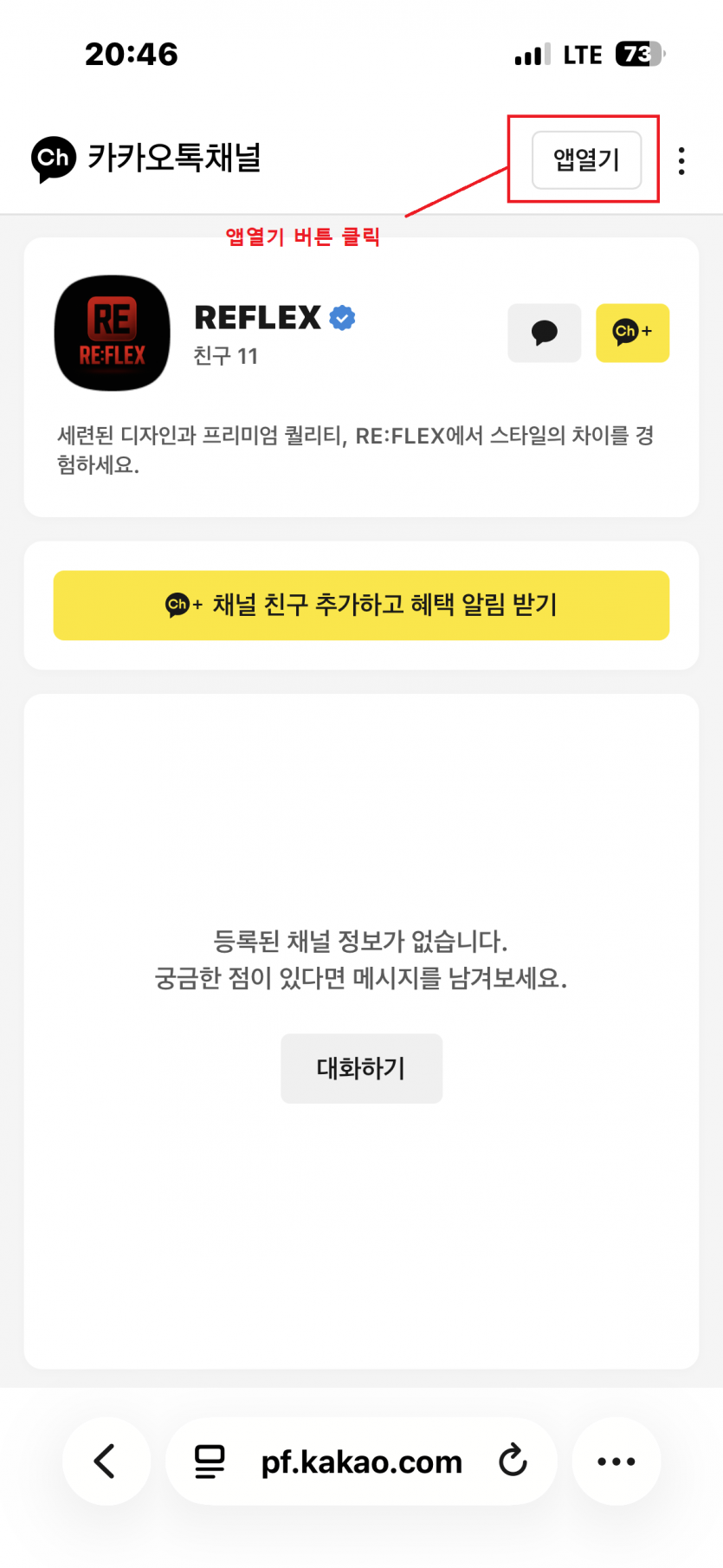Screen dimensions: 723x1568
Task: Add REFLEX channel with the yellow Ch+ icon
Action: coord(632,333)
